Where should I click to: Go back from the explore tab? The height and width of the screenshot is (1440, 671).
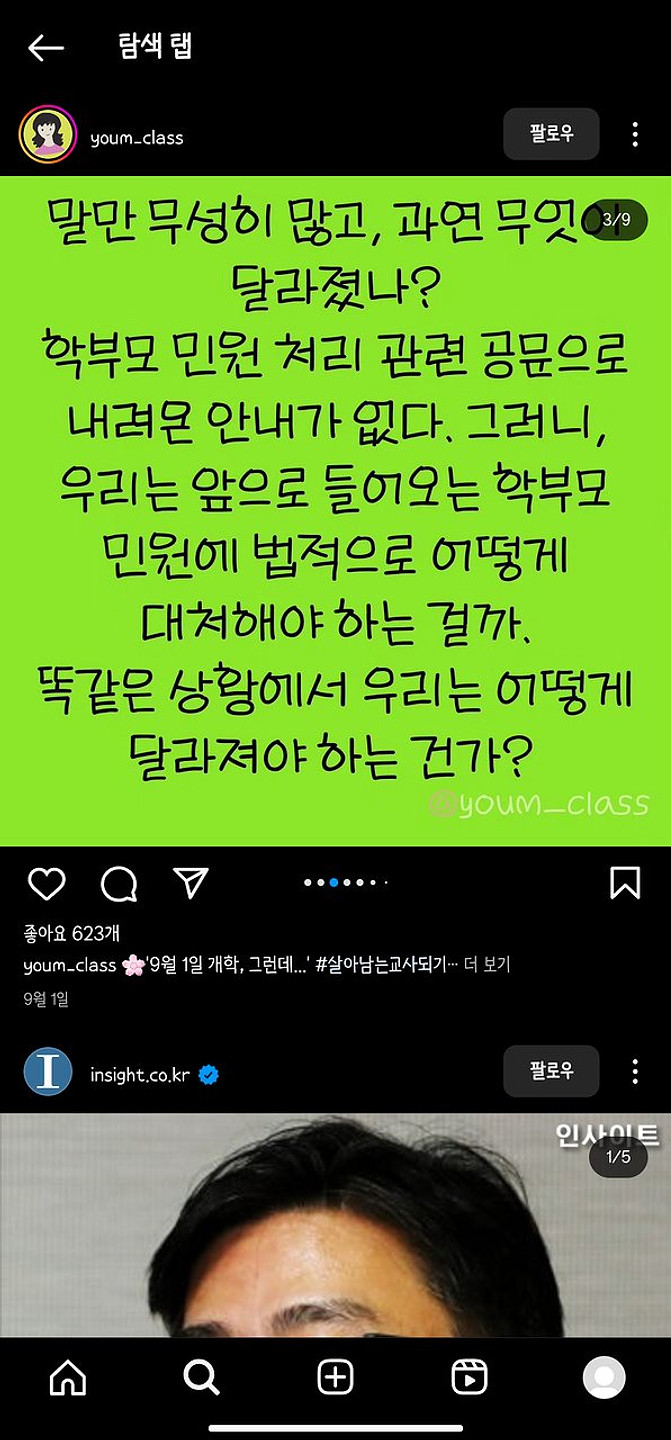46,47
